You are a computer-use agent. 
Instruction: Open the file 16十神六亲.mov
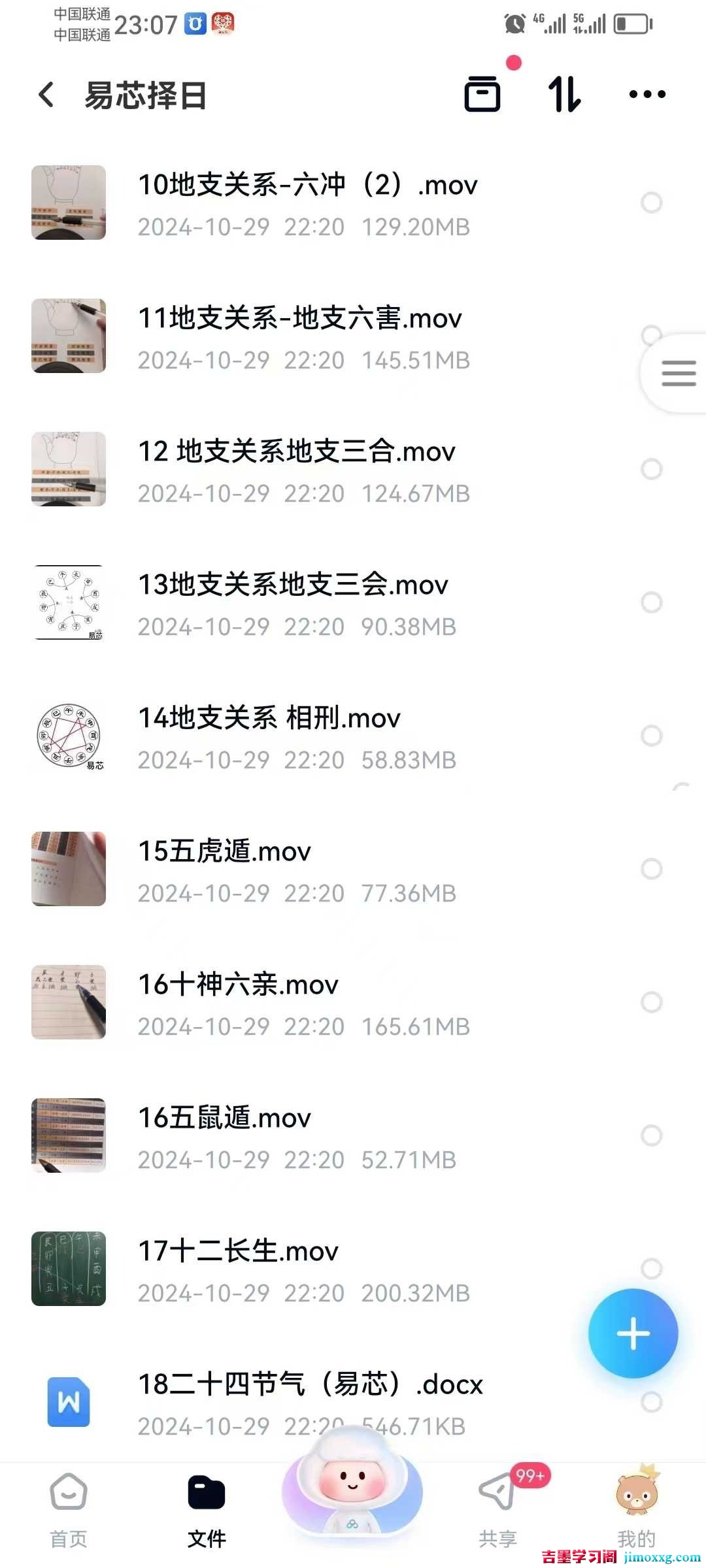(239, 985)
